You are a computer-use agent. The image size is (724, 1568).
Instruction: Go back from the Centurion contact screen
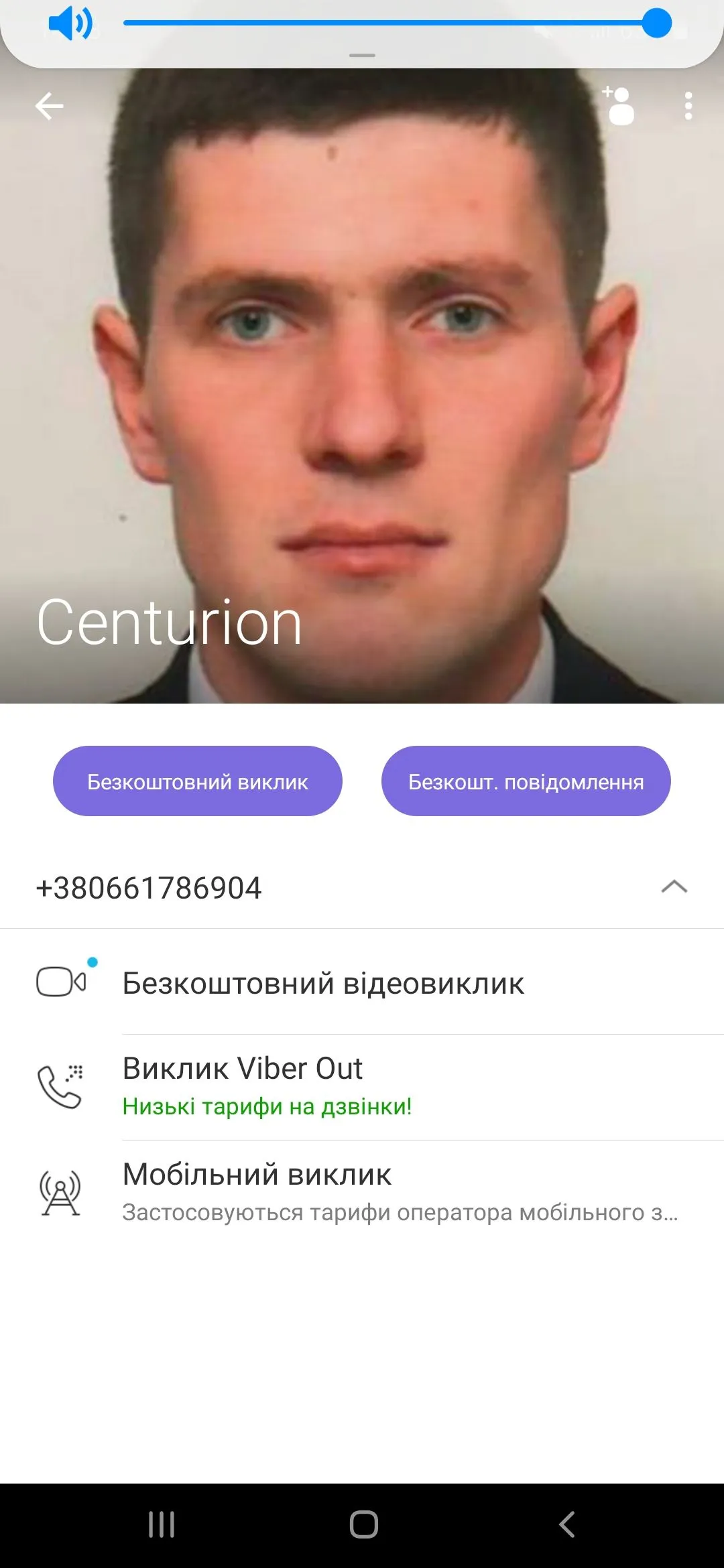click(49, 107)
